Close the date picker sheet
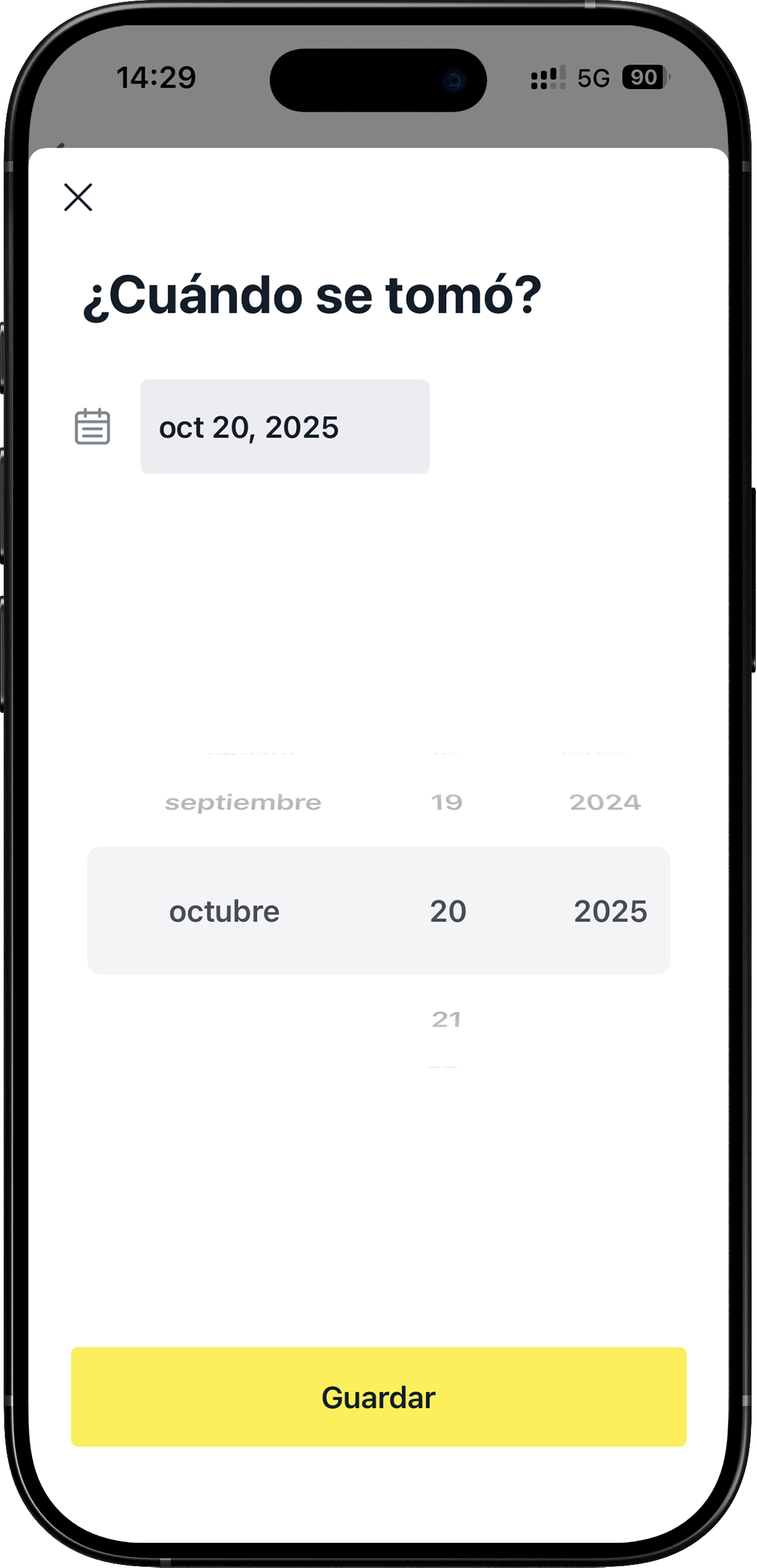 click(x=78, y=197)
